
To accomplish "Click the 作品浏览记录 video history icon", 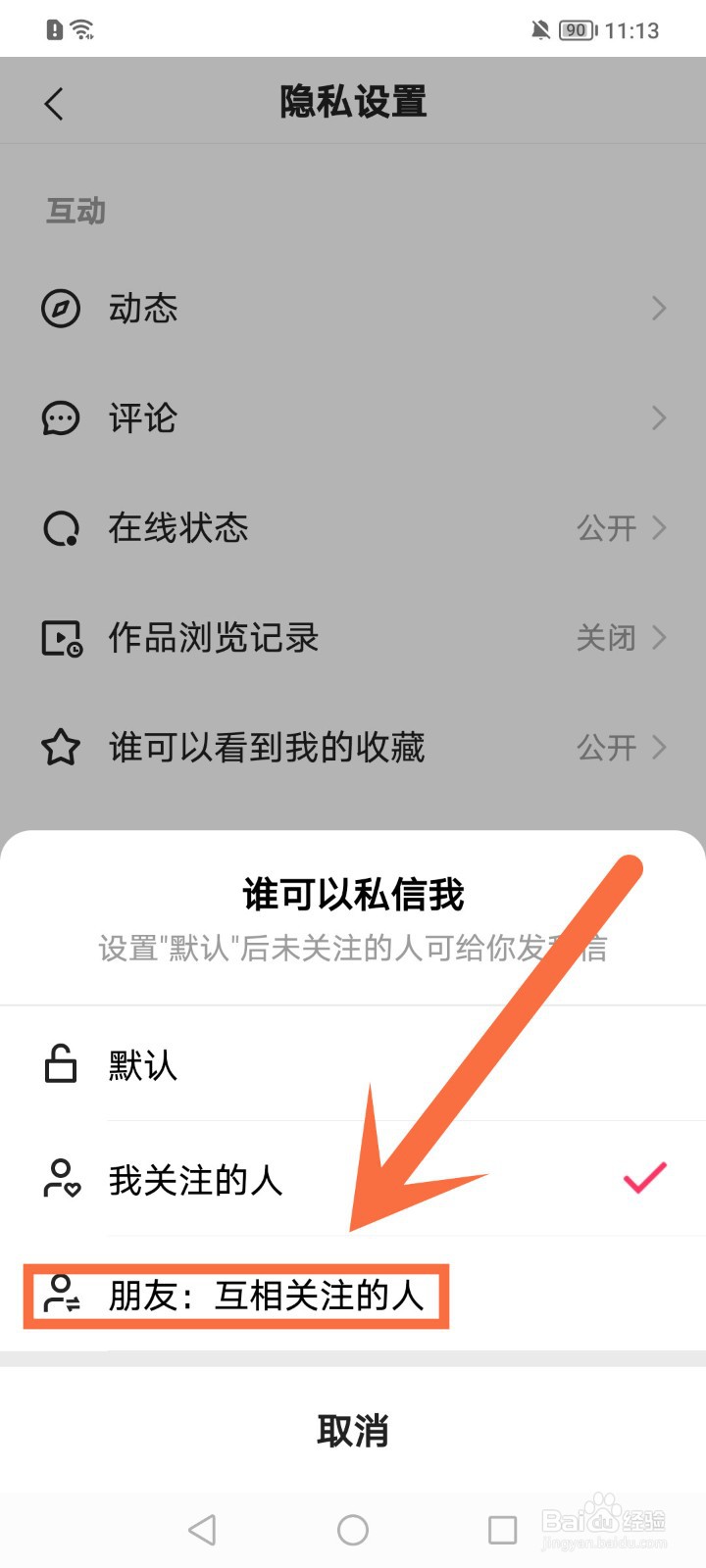I will coord(60,638).
